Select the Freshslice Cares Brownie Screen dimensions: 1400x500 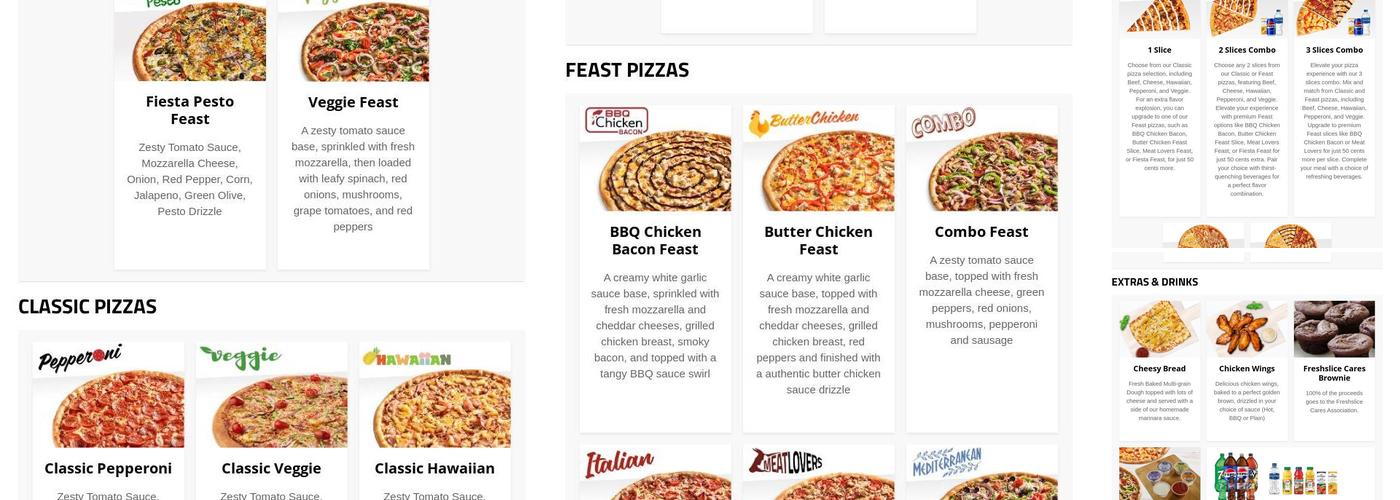point(1334,372)
